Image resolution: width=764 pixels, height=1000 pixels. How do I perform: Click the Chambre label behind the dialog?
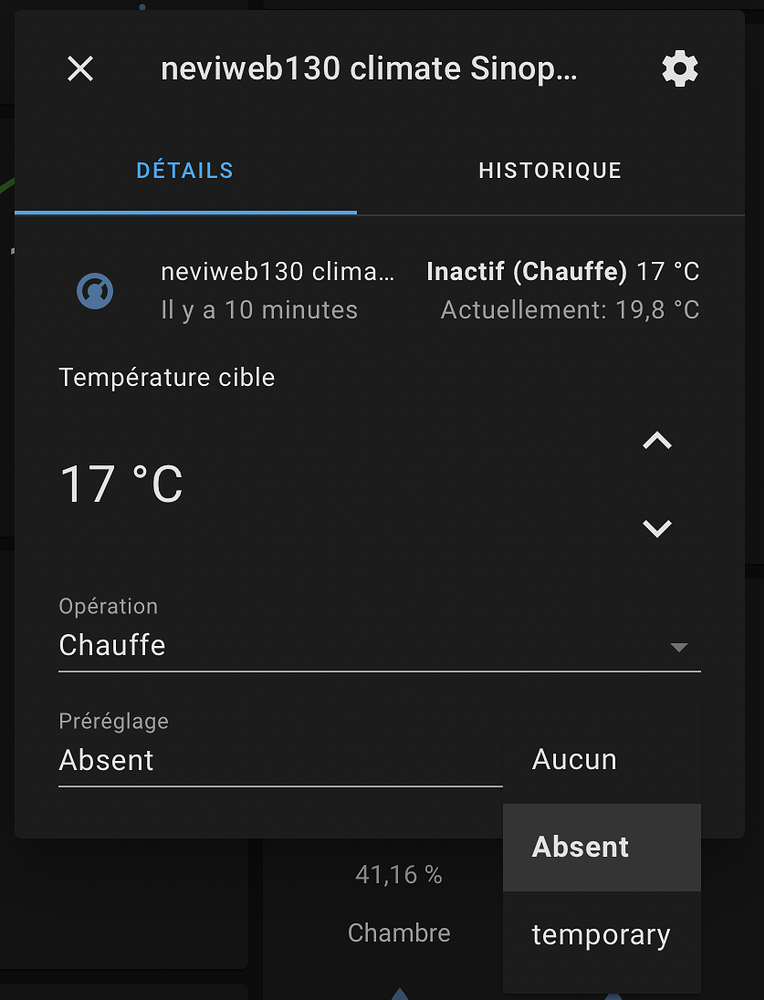pyautogui.click(x=399, y=932)
